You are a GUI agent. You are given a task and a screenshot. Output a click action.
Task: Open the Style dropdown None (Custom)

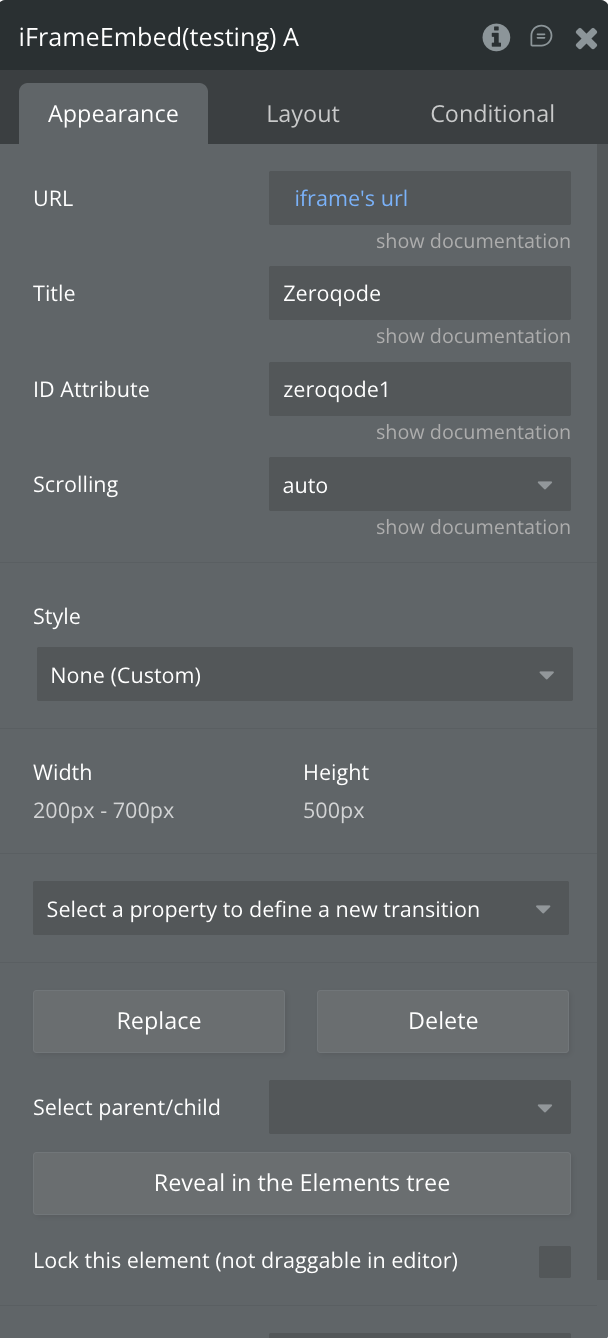tap(304, 675)
